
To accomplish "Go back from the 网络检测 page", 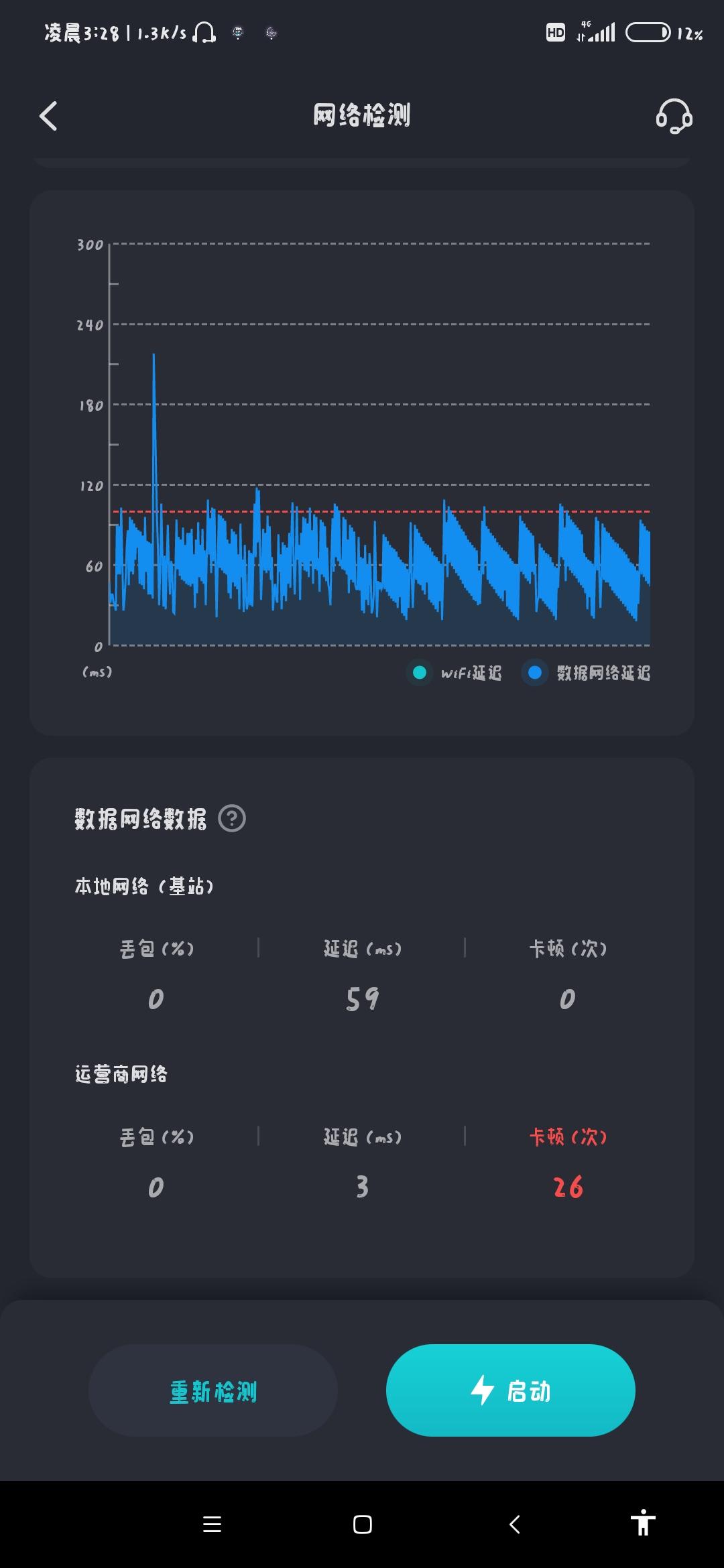I will pyautogui.click(x=48, y=116).
